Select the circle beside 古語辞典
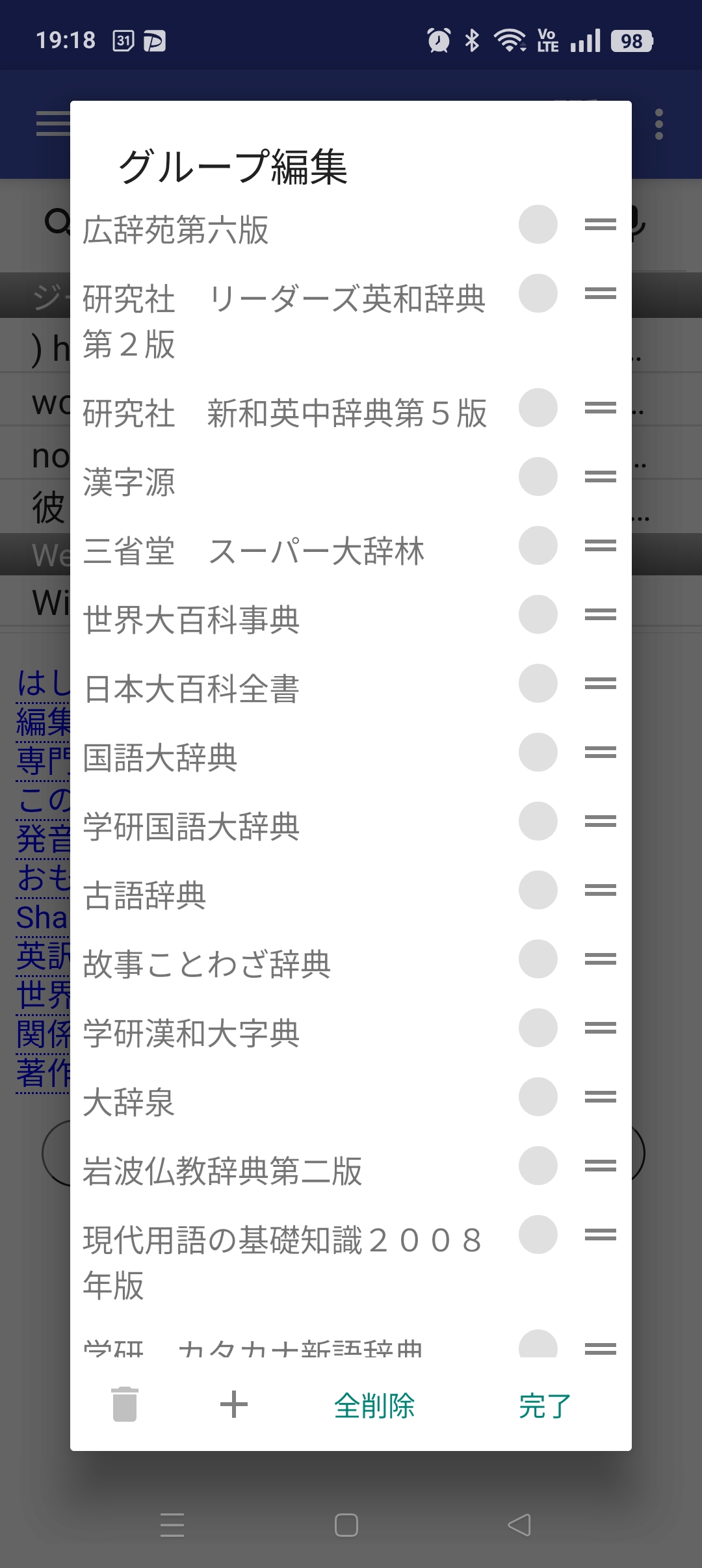The height and width of the screenshot is (1568, 702). (x=538, y=890)
